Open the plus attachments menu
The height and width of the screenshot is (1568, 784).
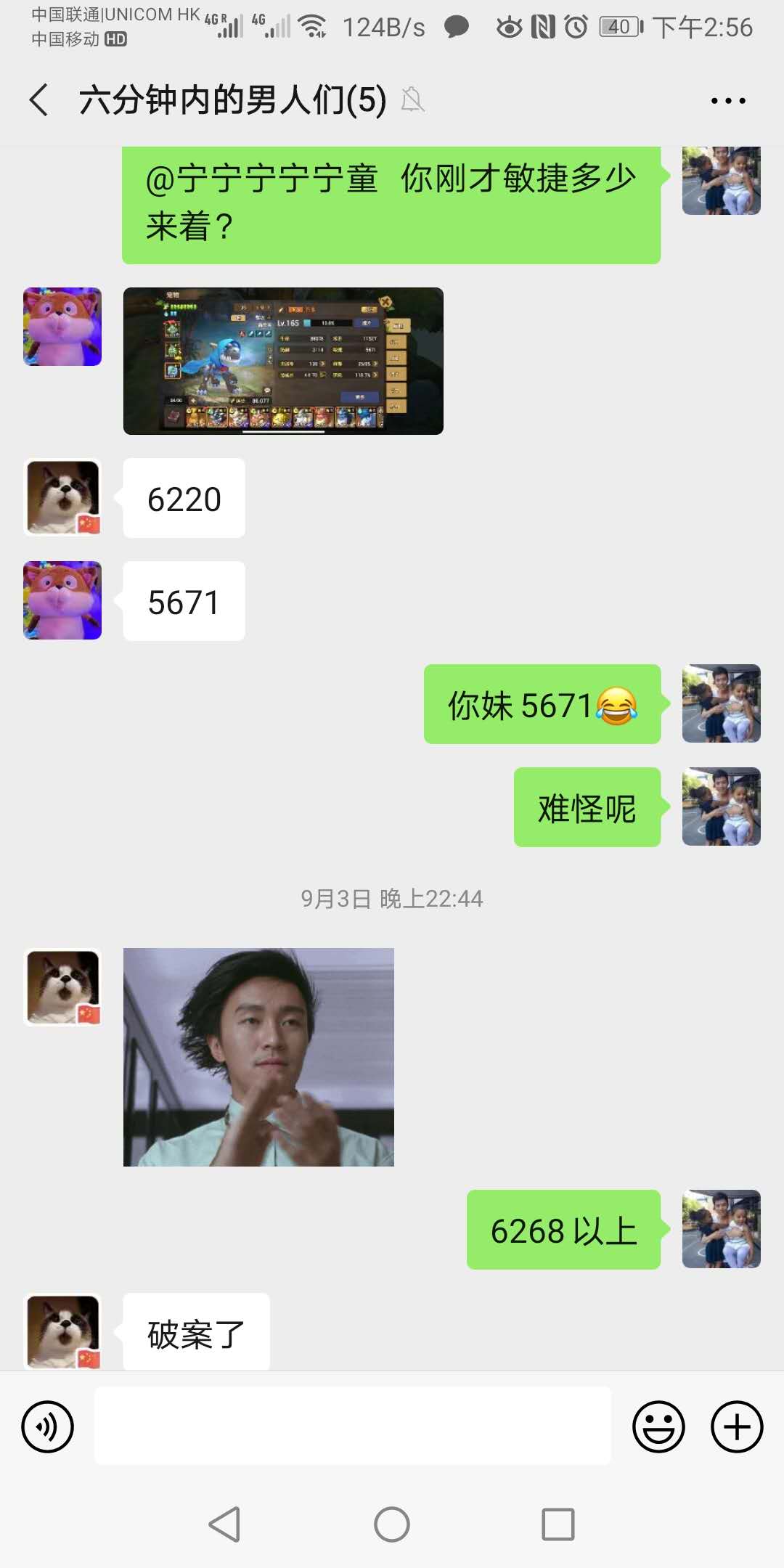click(x=736, y=1426)
